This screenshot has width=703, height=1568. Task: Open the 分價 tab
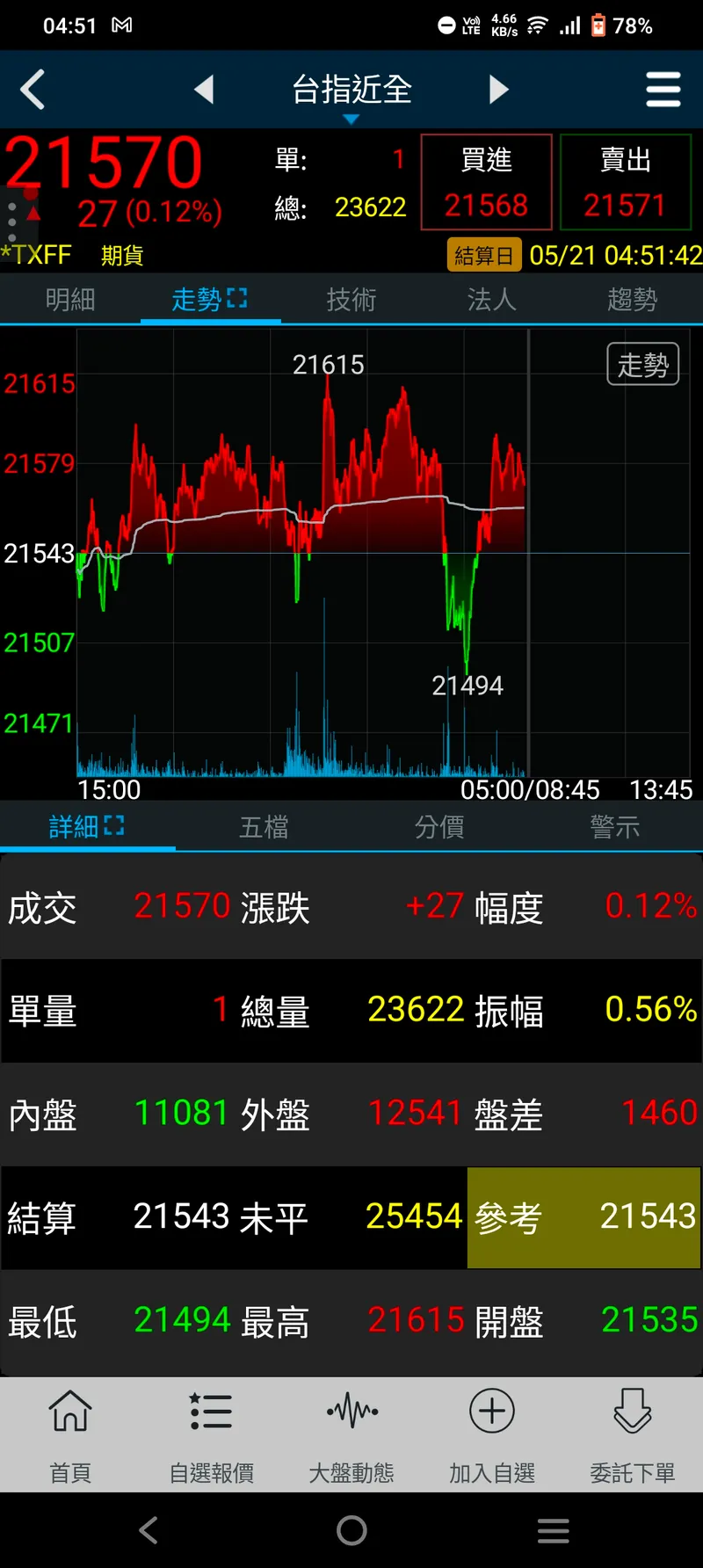tap(438, 827)
